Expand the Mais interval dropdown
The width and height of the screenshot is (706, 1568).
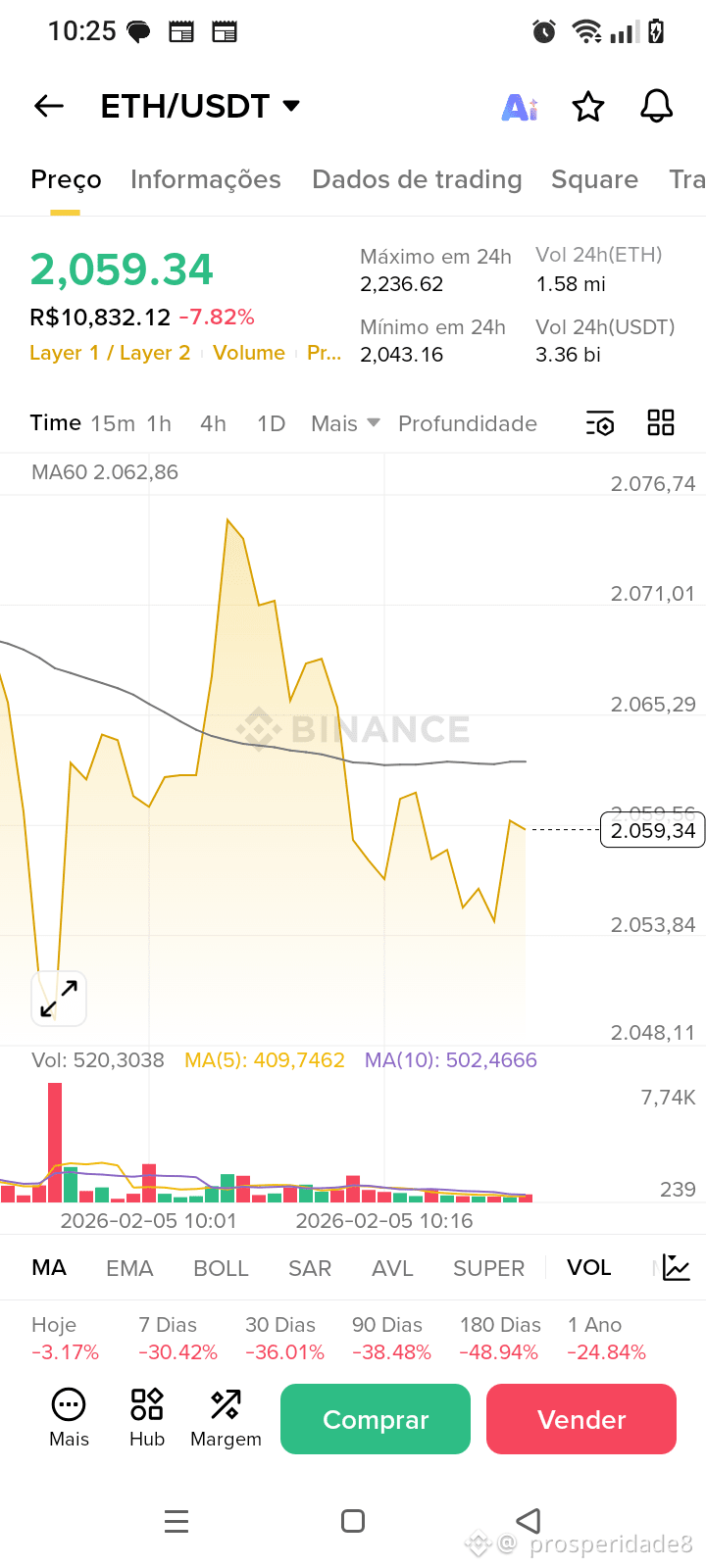coord(345,423)
